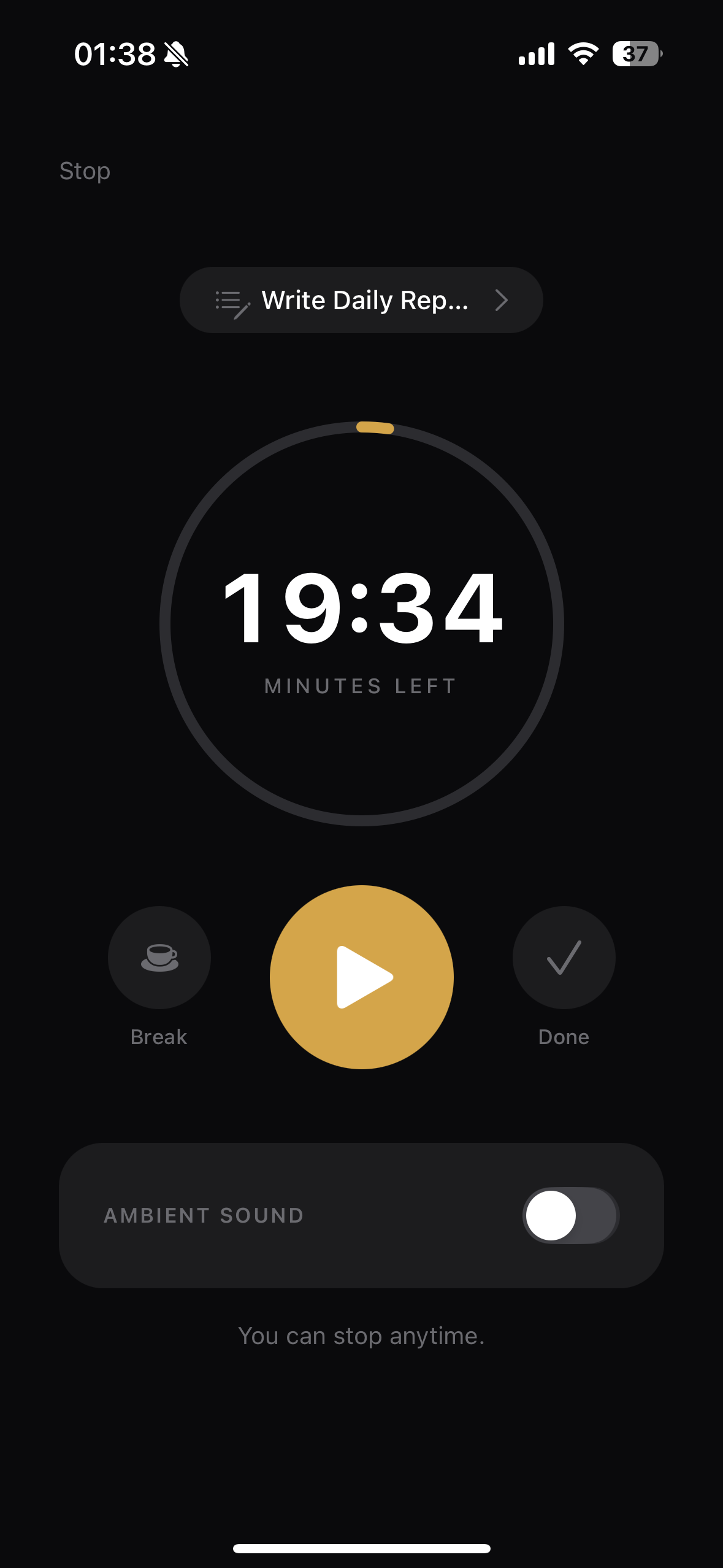Click the Wi-Fi status icon
723x1568 pixels.
[581, 54]
